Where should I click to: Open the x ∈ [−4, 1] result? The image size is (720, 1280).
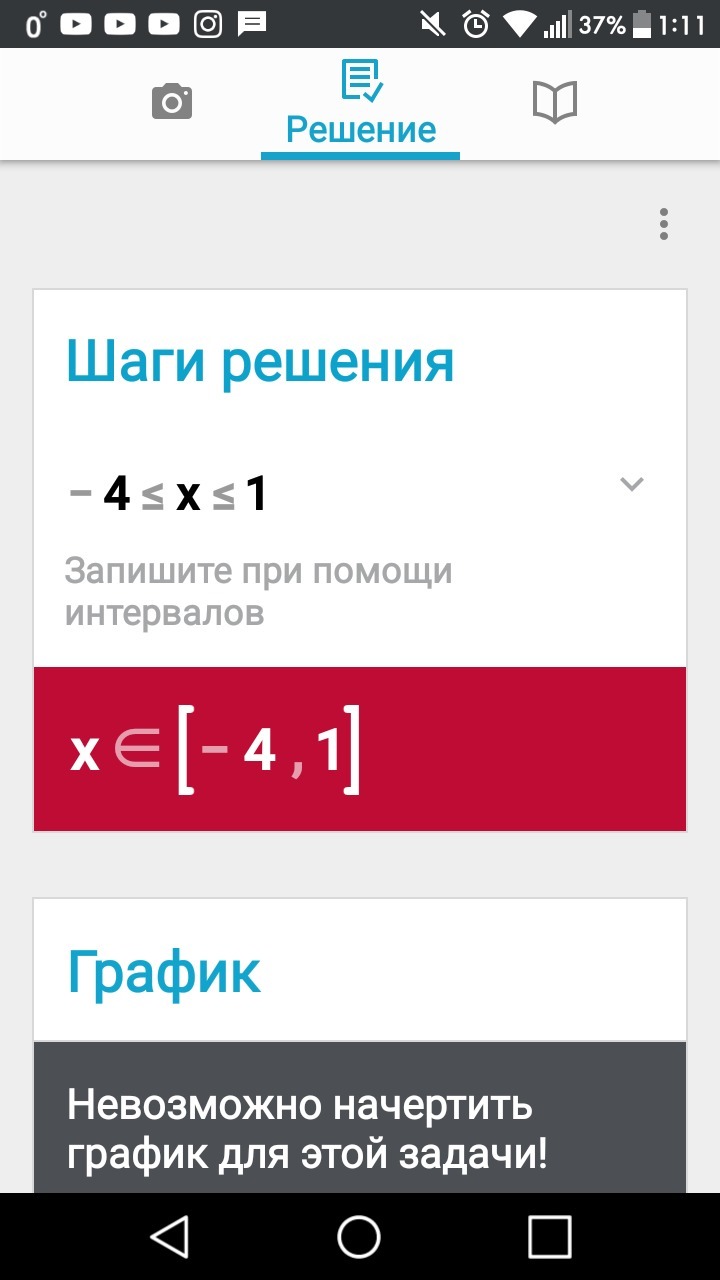tap(359, 749)
